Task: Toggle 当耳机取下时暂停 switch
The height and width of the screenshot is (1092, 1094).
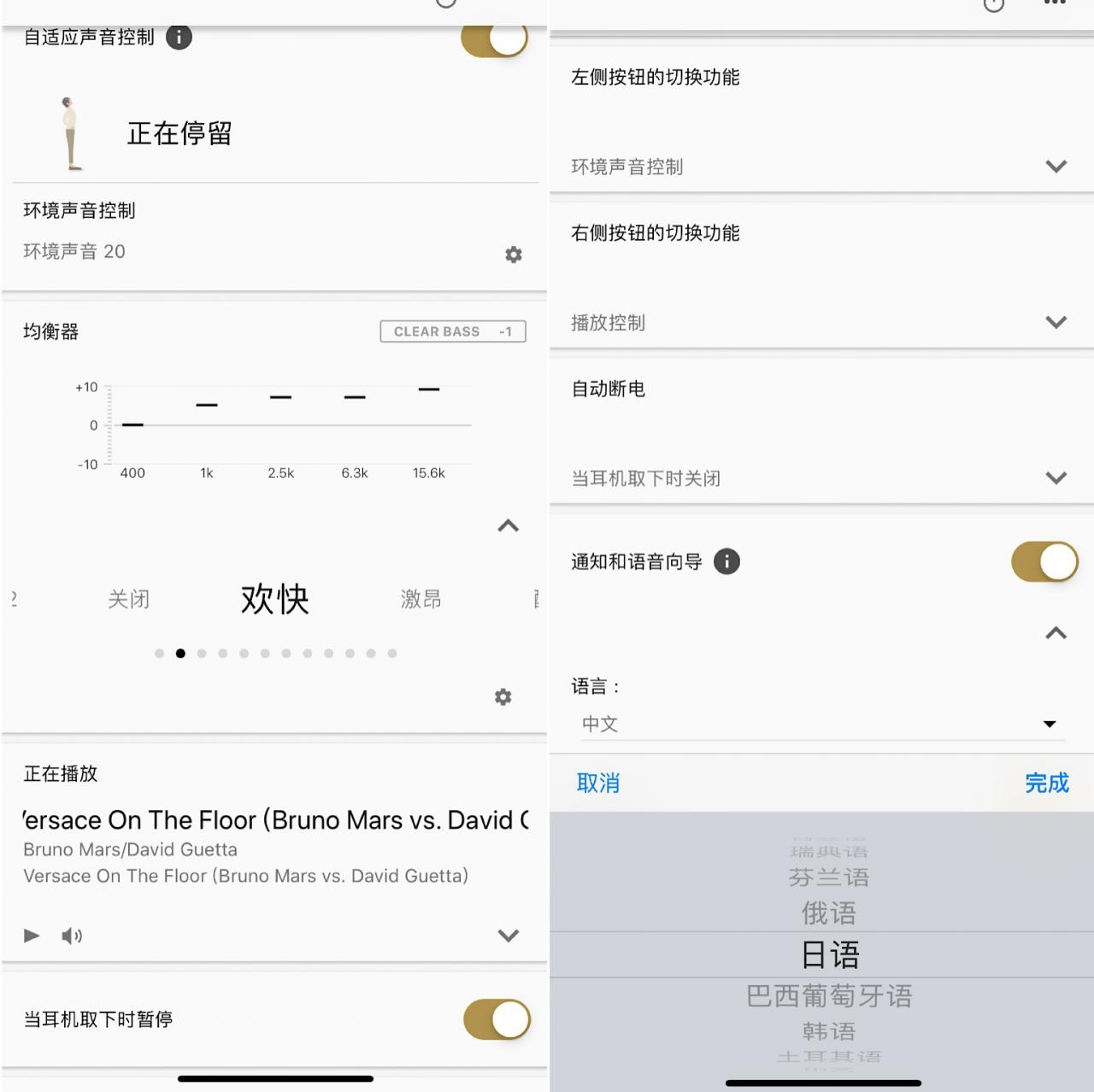Action: tap(497, 1019)
